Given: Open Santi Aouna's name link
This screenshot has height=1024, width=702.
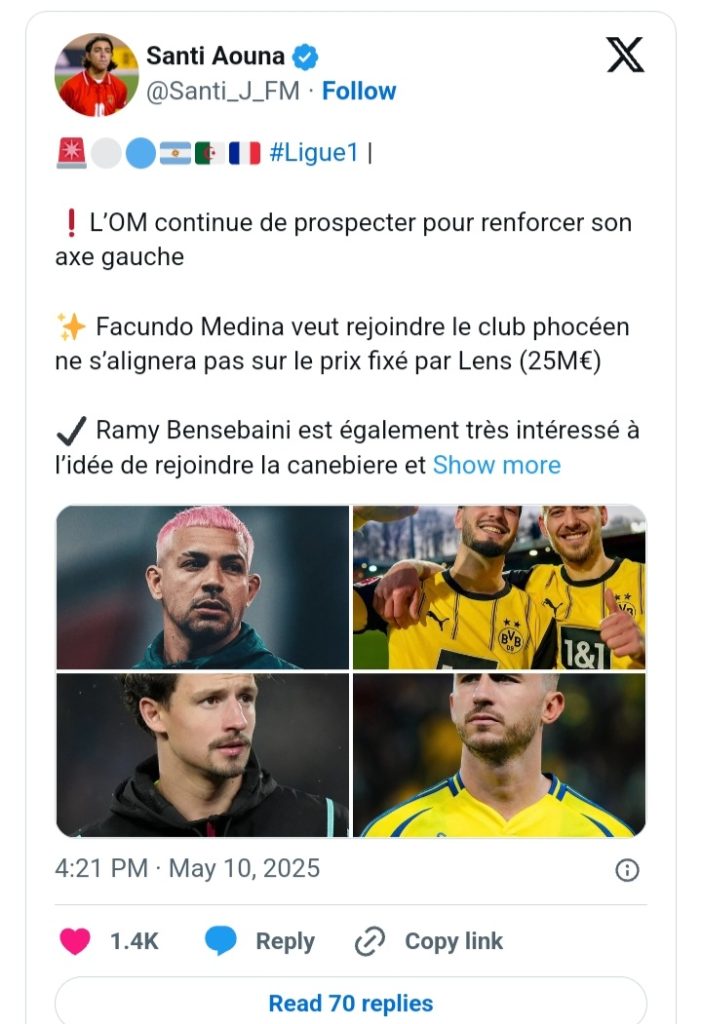Looking at the screenshot, I should click(x=217, y=56).
